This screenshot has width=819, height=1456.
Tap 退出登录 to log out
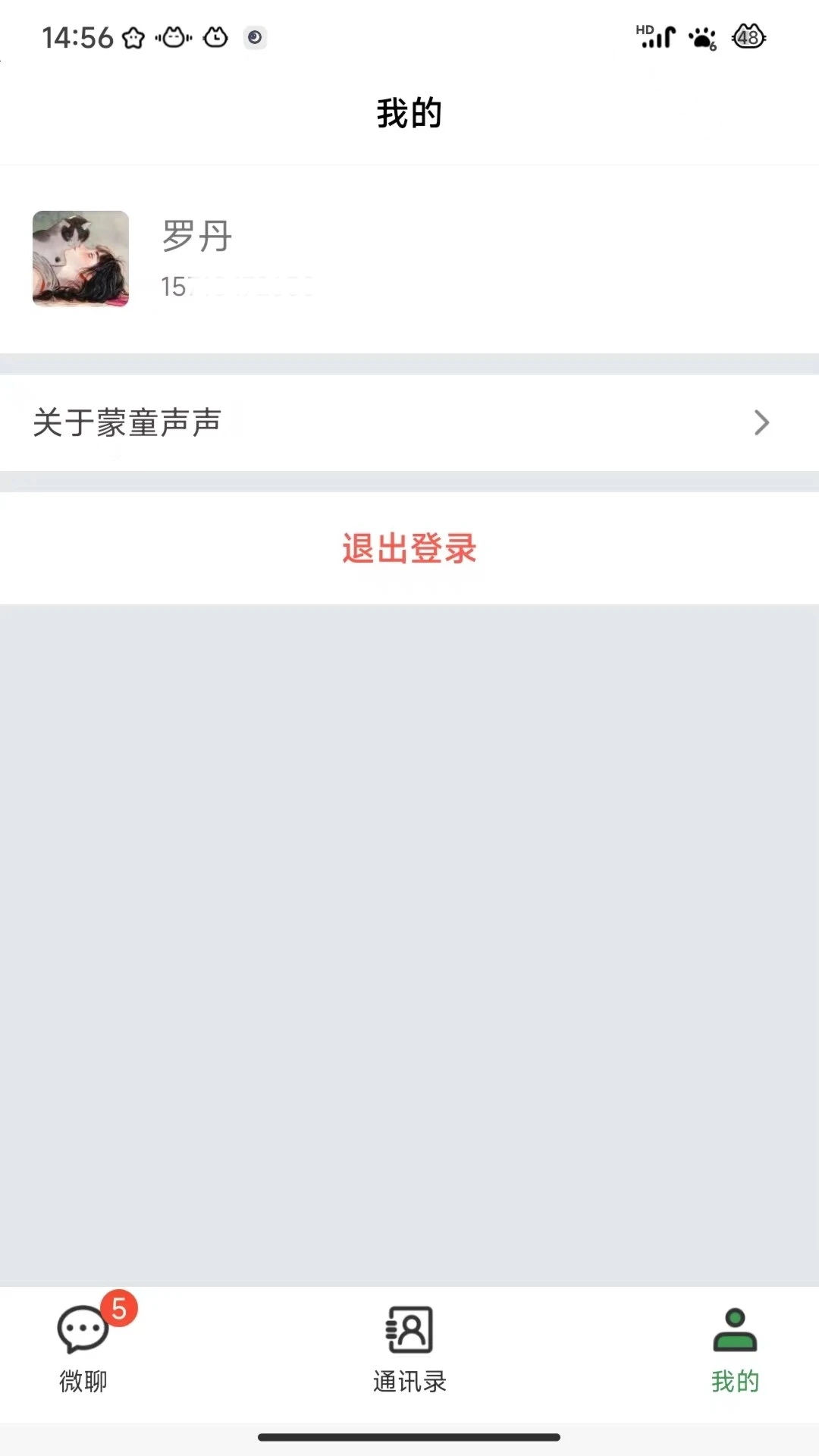(409, 548)
